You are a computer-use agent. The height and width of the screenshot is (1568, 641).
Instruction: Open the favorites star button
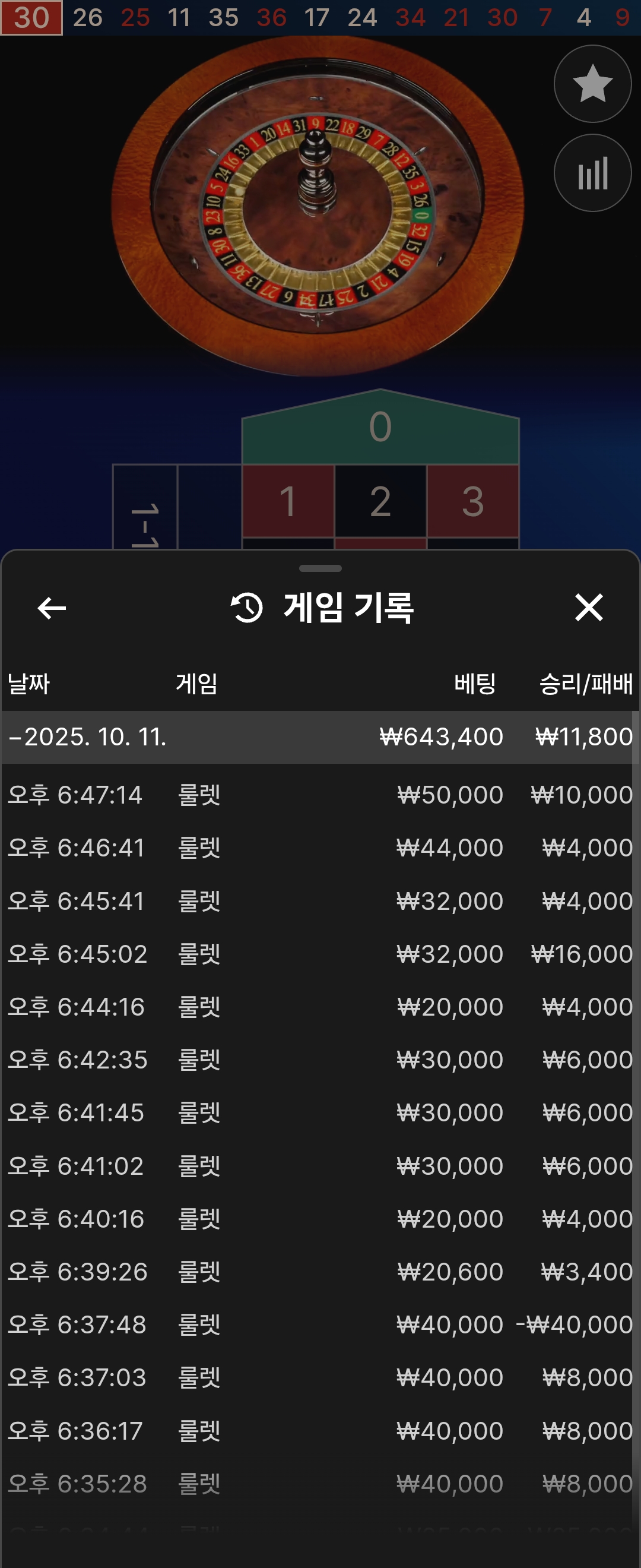click(x=592, y=84)
